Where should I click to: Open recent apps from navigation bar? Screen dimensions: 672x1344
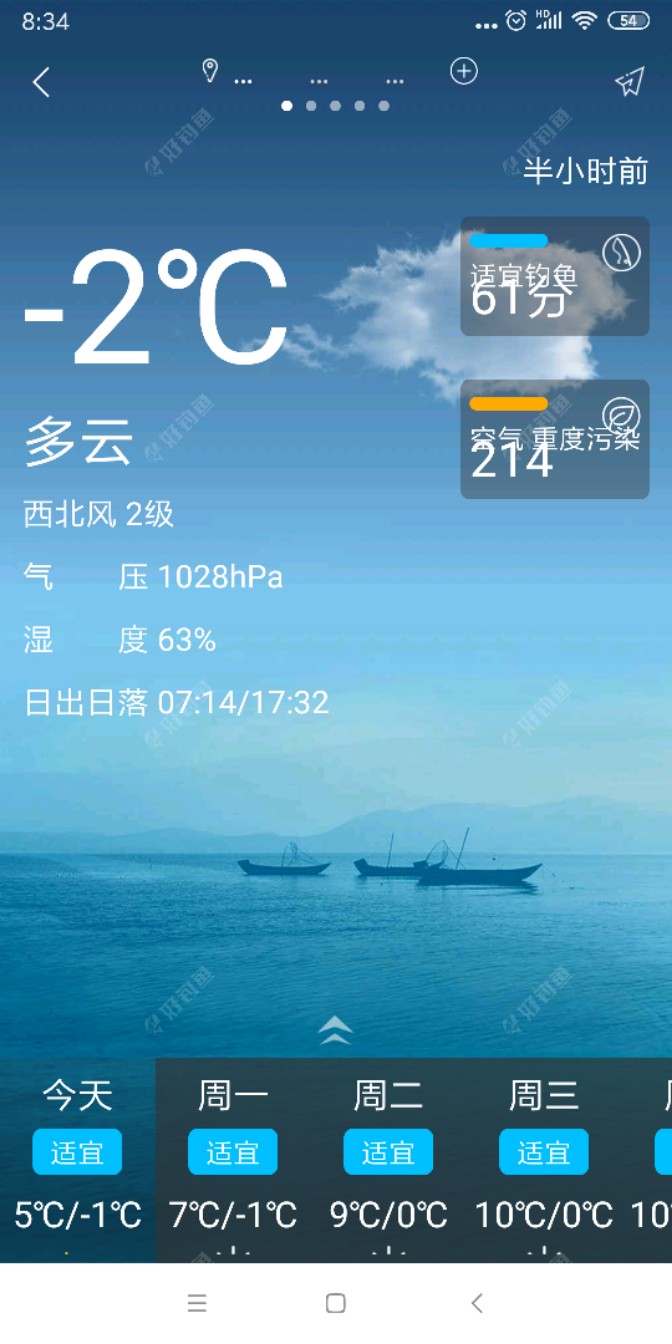coord(197,1303)
